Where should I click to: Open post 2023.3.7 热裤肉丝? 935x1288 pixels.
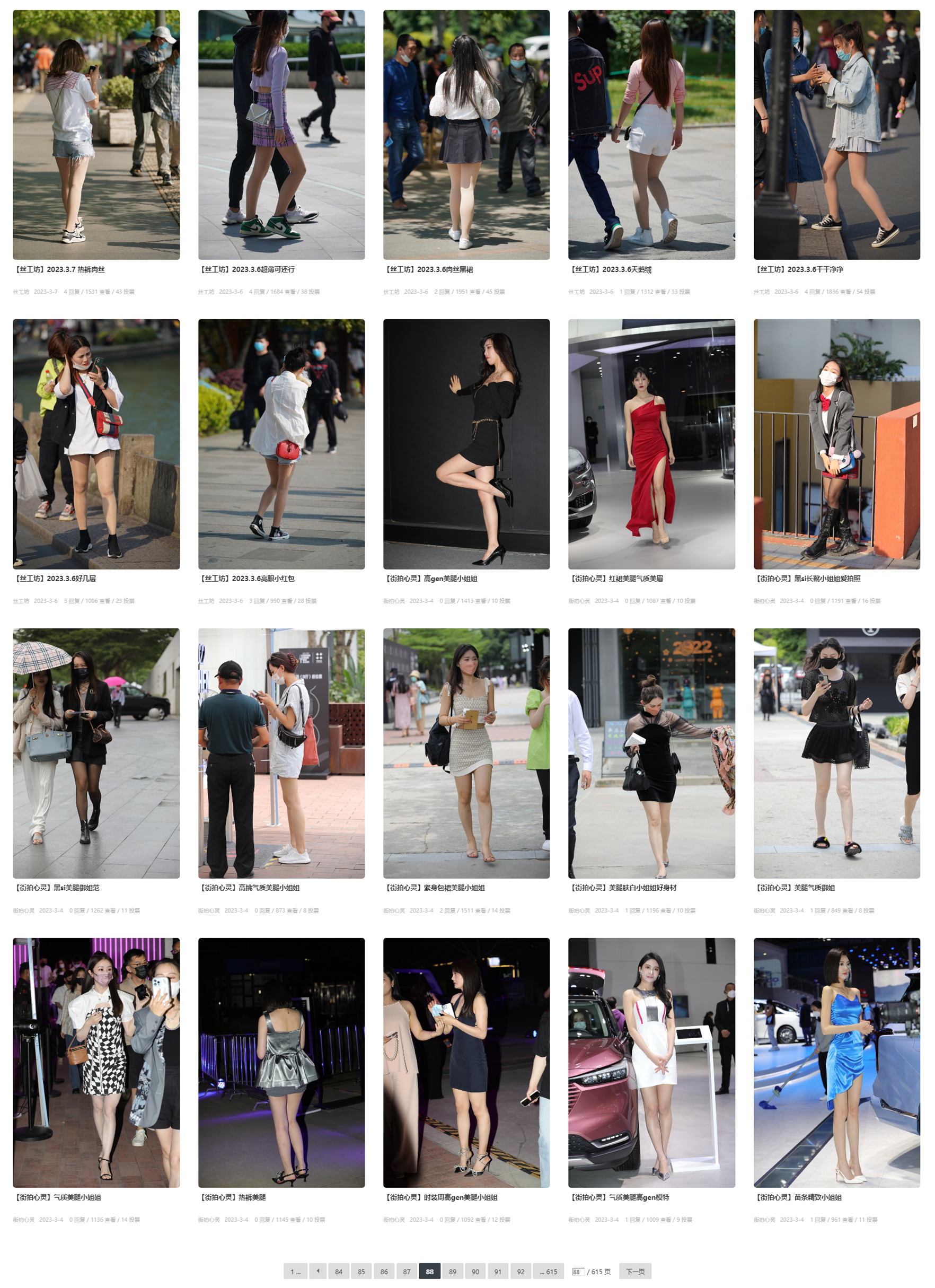point(59,269)
